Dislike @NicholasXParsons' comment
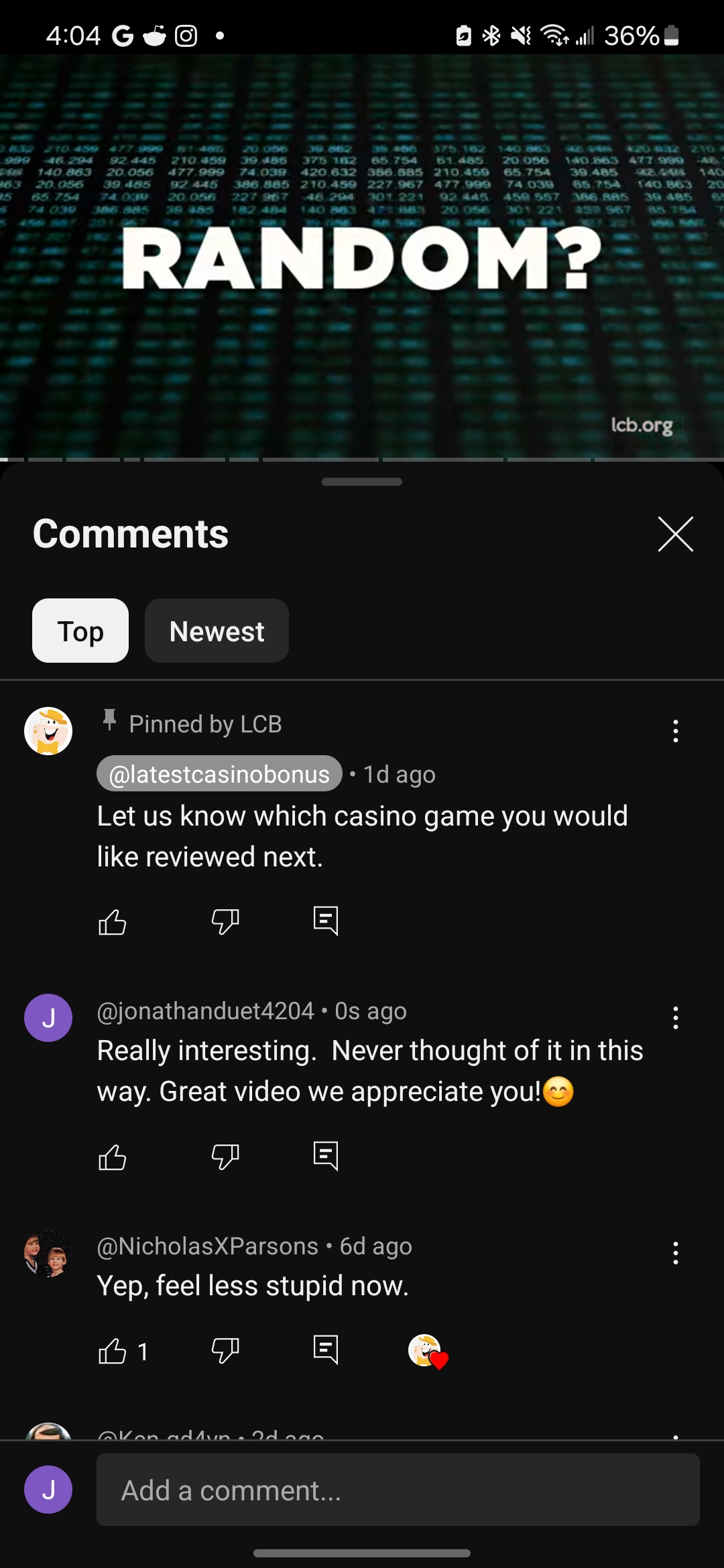This screenshot has width=724, height=1568. [x=225, y=1351]
